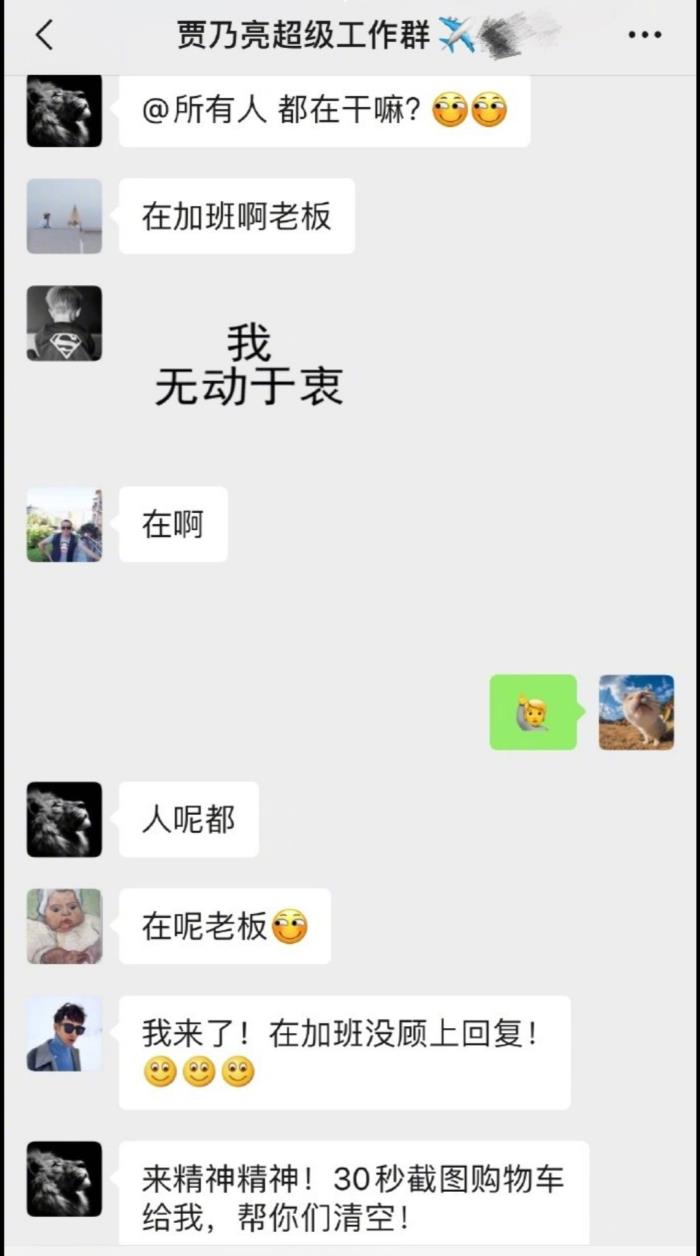View profile of the "我无动于衷" sender

[64, 323]
